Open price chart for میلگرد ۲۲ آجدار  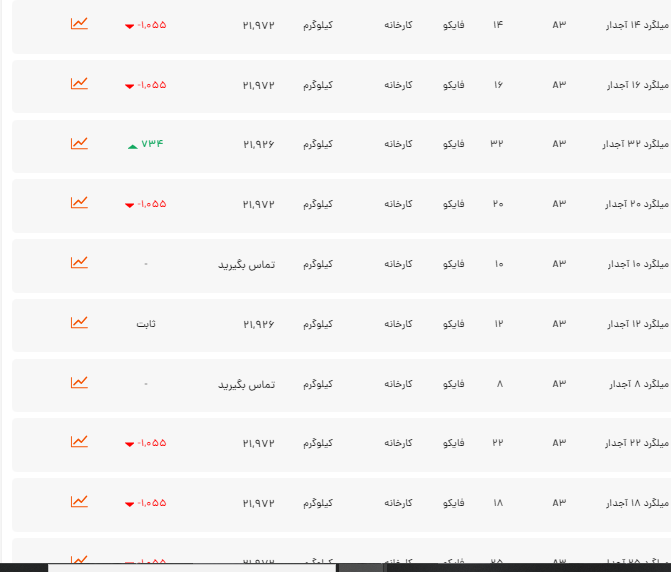[x=79, y=441]
